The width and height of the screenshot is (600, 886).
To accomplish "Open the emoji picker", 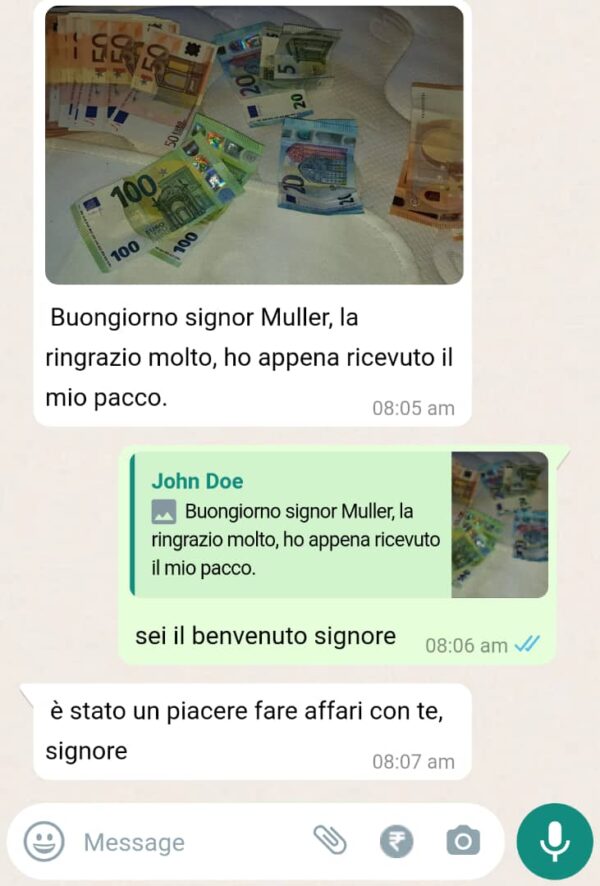I will (44, 841).
